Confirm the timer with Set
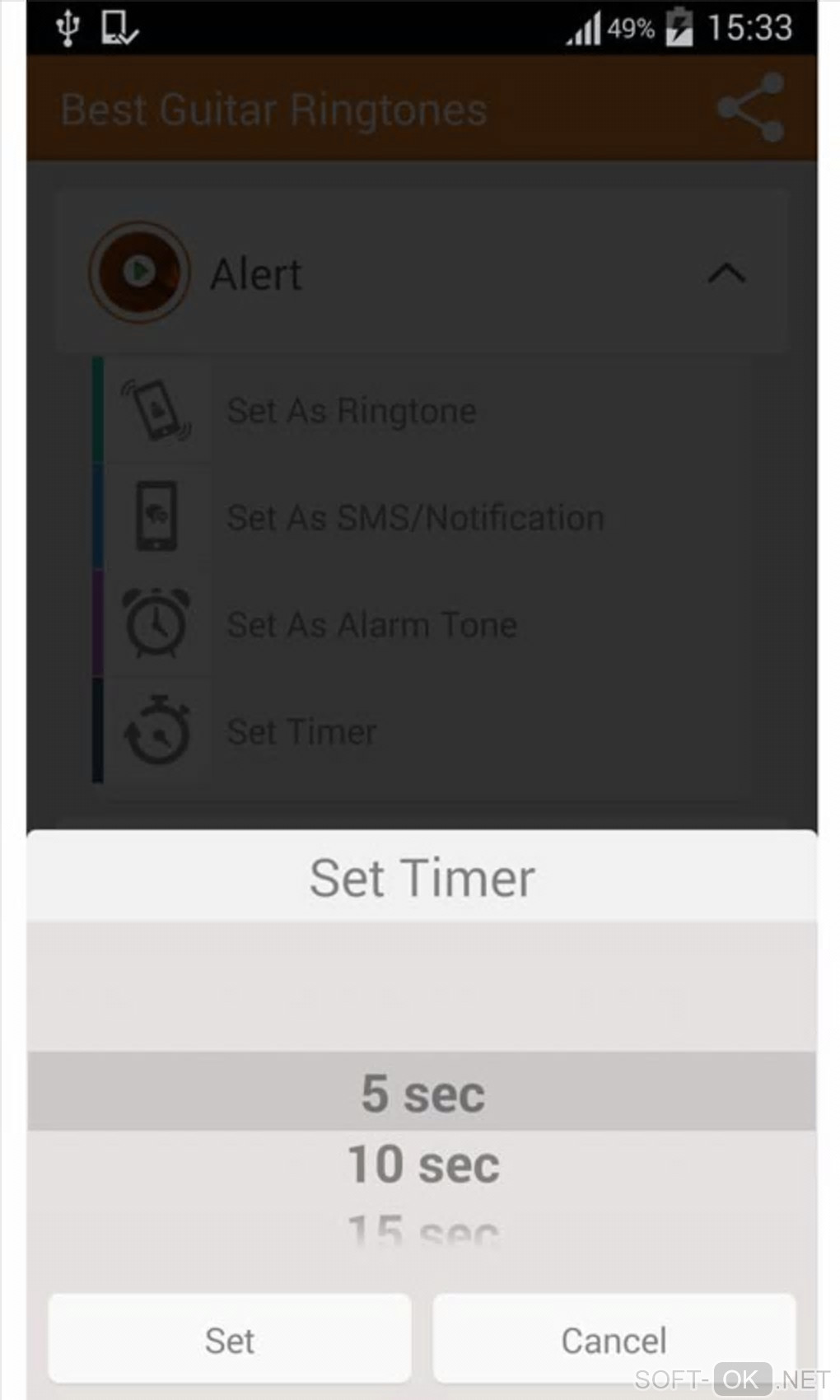The height and width of the screenshot is (1400, 840). (x=229, y=1339)
